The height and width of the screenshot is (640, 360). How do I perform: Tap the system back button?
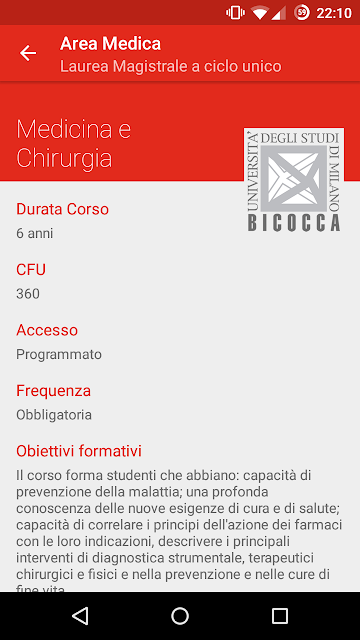point(80,616)
